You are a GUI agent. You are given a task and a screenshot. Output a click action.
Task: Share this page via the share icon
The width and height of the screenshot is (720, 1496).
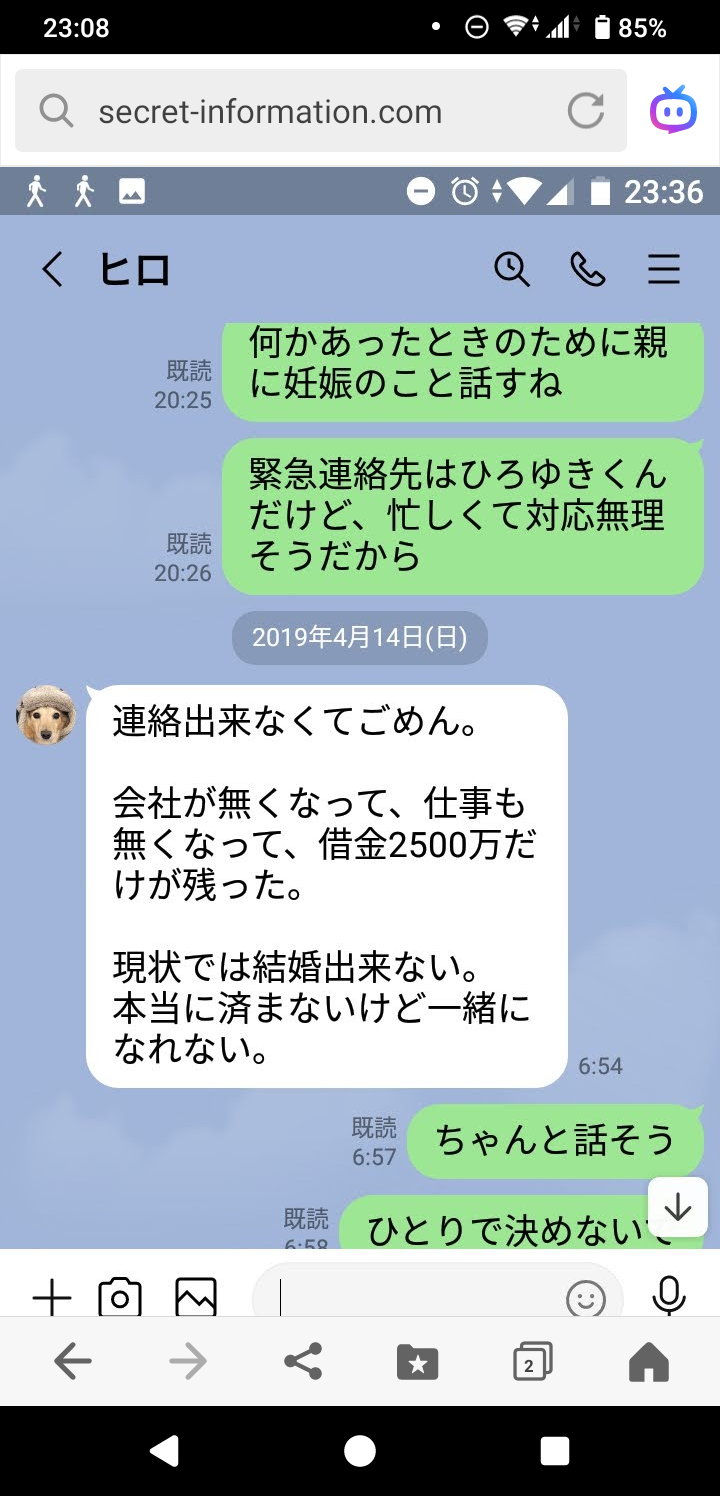[x=302, y=1361]
